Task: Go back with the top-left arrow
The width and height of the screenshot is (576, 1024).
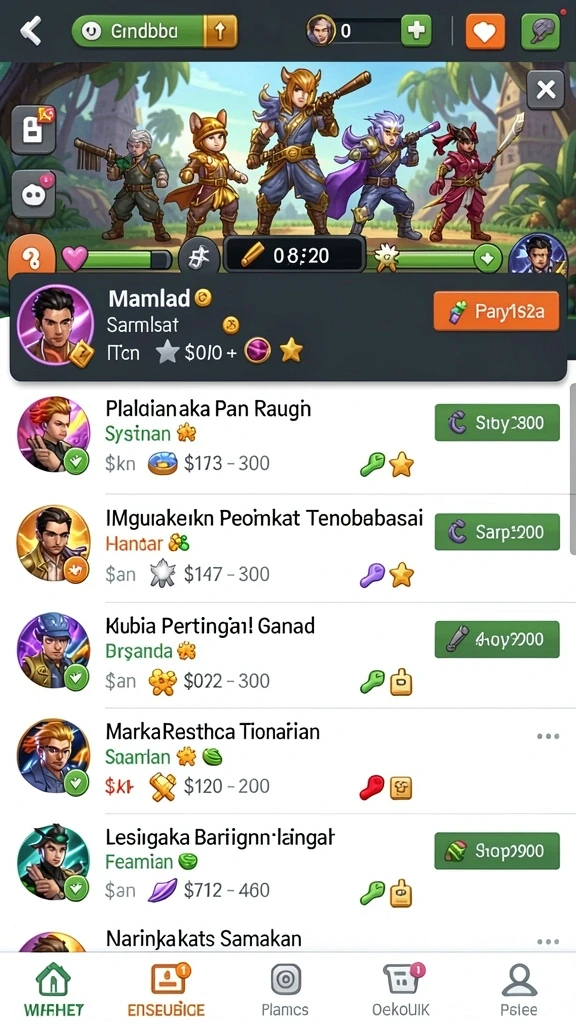Action: [x=31, y=31]
